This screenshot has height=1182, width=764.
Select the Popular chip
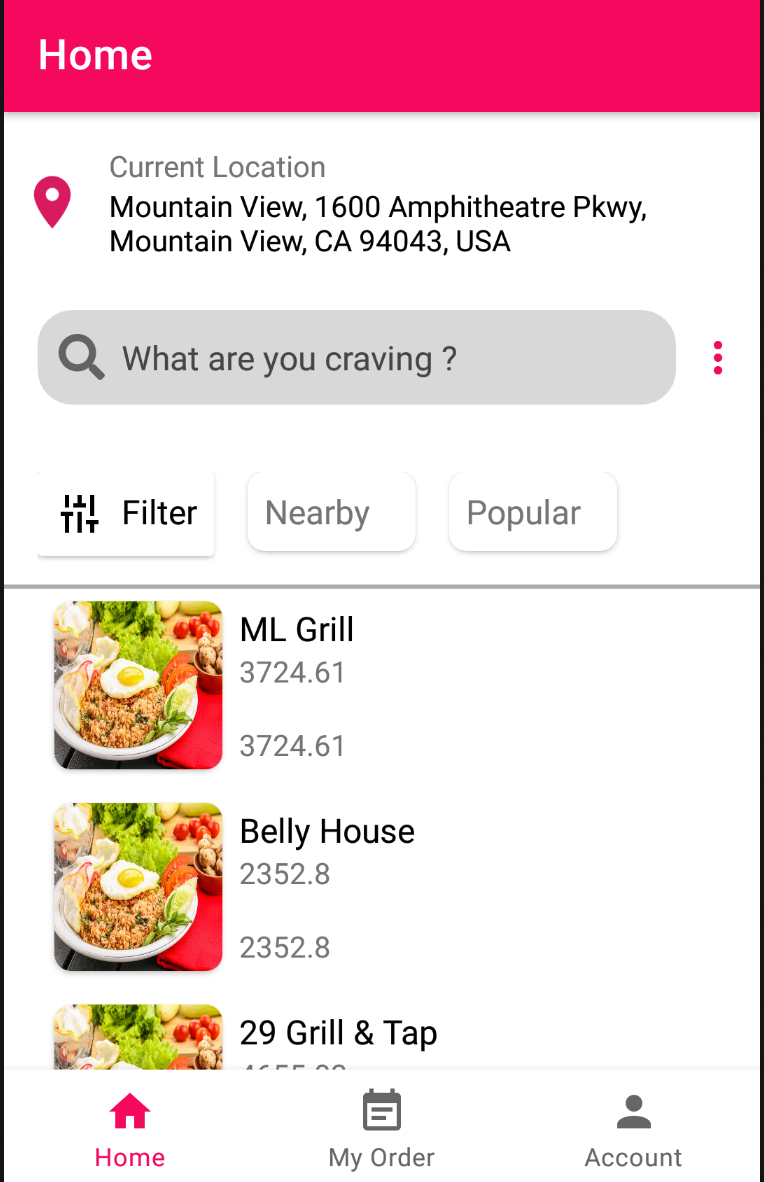pyautogui.click(x=532, y=513)
